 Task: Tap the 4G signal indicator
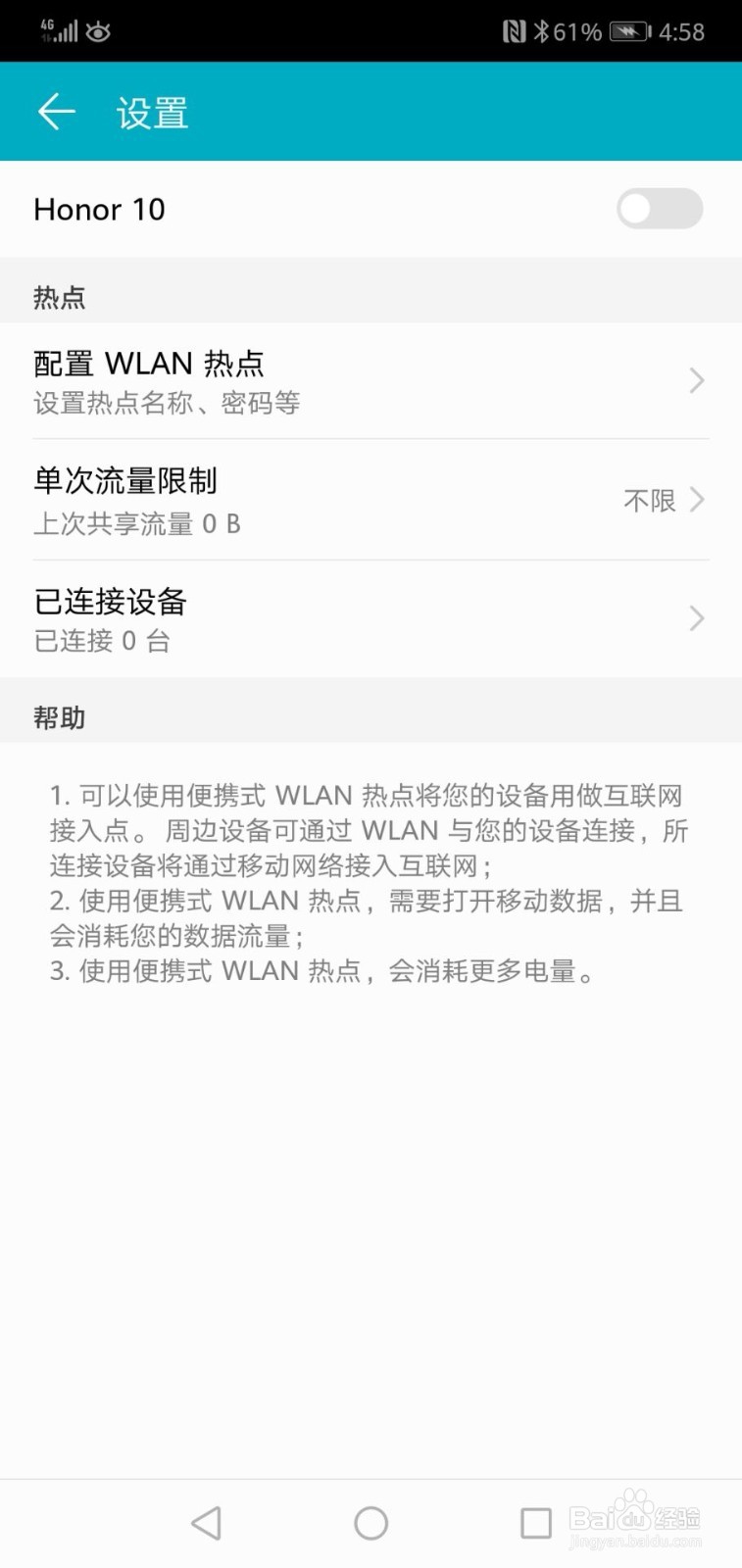pos(59,30)
